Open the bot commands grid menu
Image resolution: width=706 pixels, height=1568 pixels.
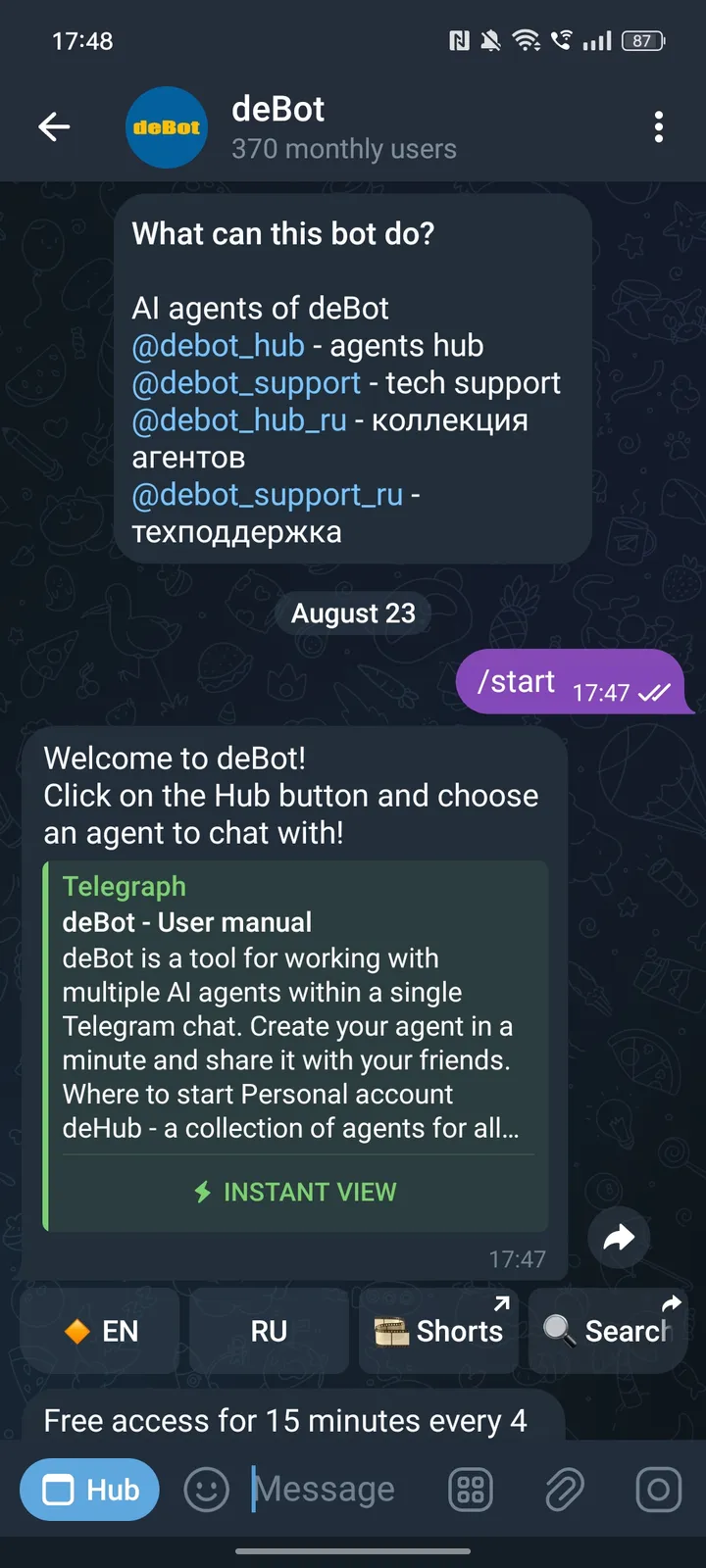click(470, 1490)
